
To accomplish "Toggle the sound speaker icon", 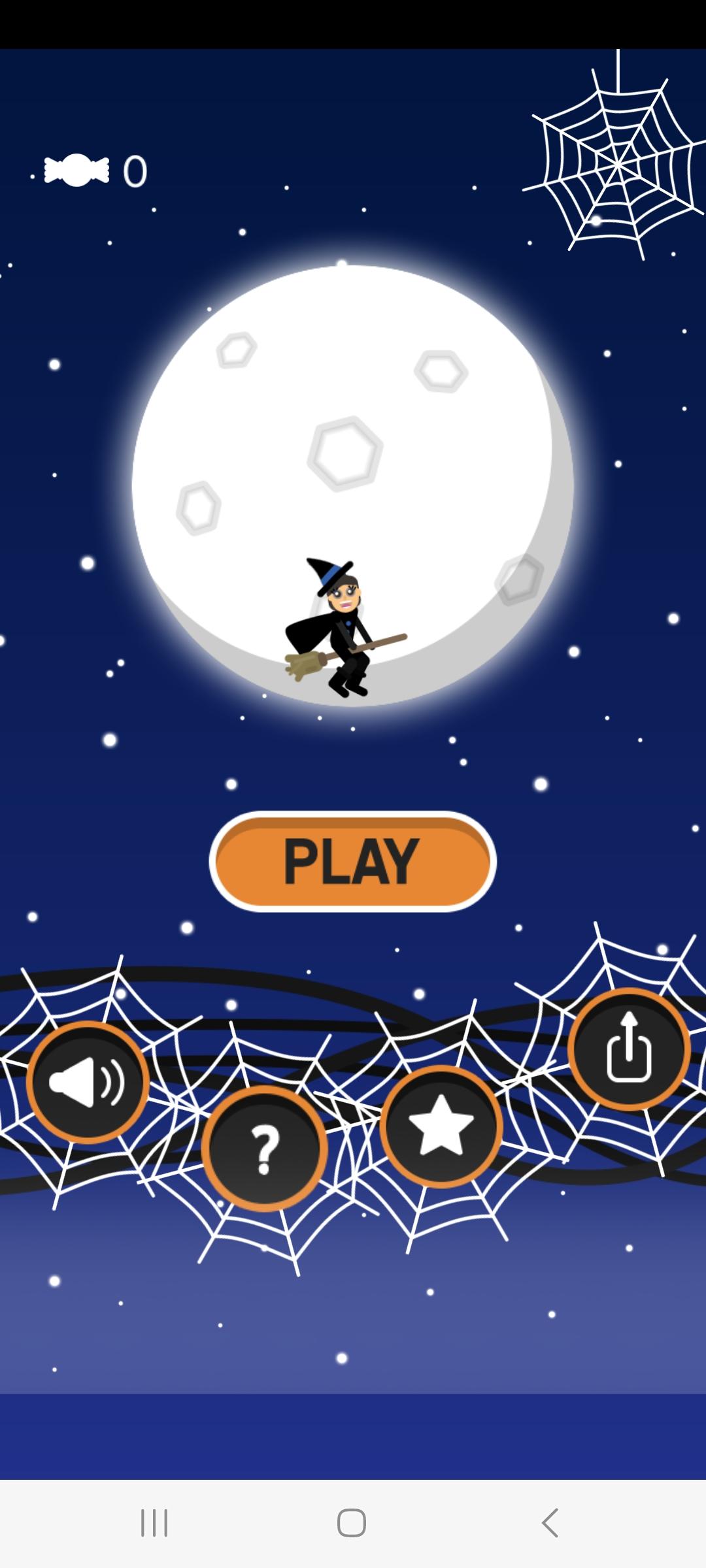I will [x=88, y=1083].
